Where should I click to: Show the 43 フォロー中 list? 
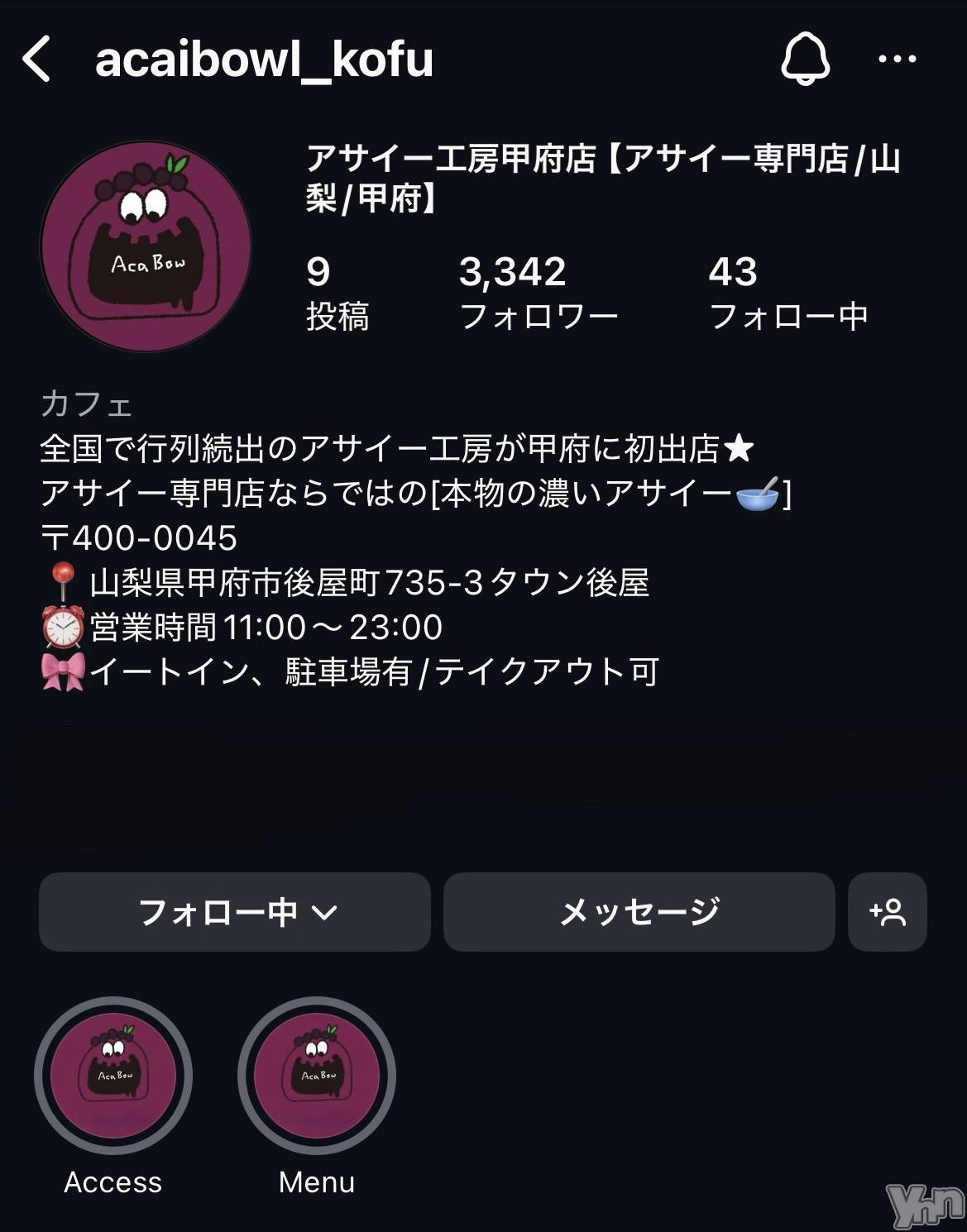click(788, 294)
